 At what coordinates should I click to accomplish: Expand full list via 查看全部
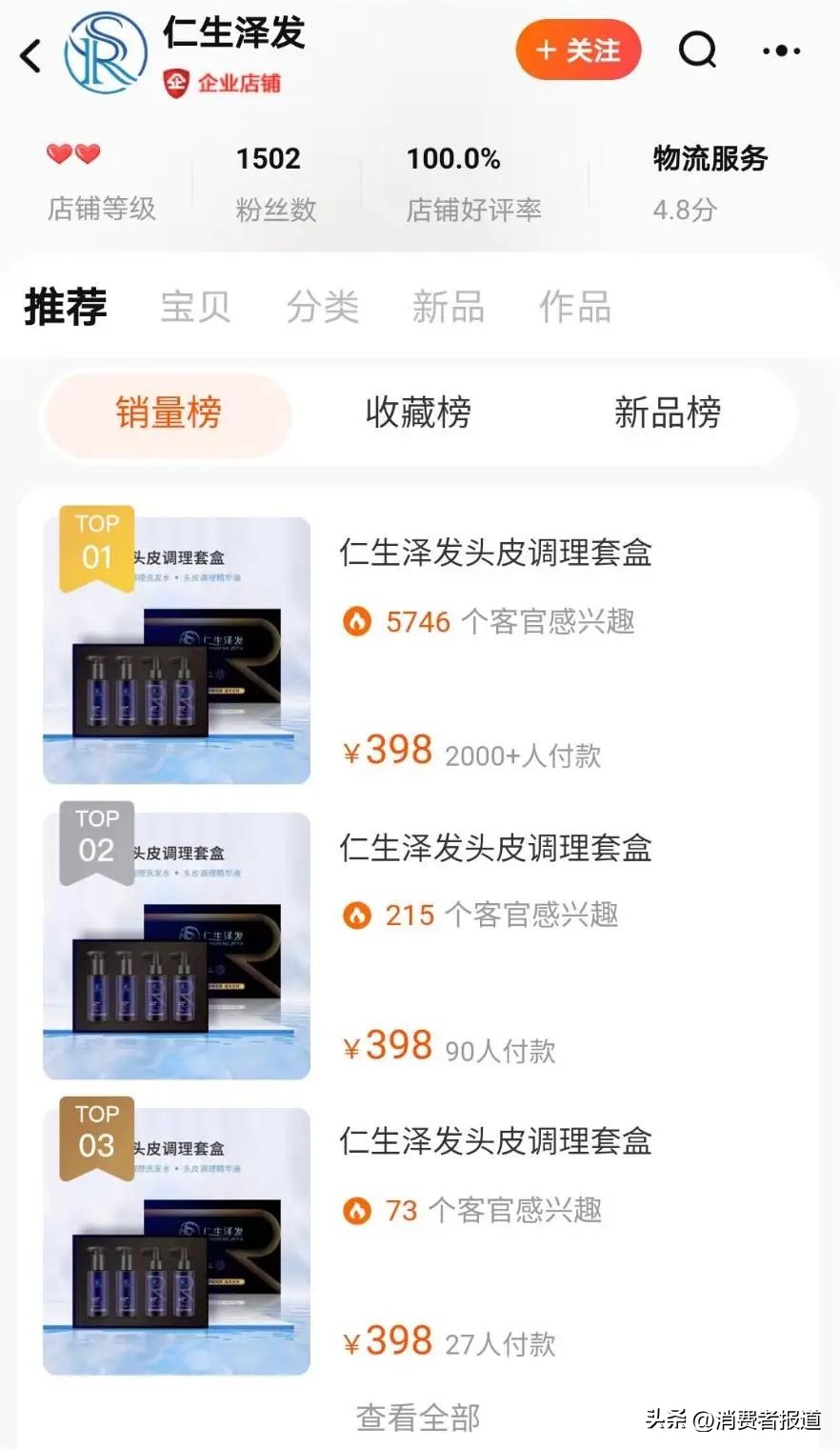point(416,1419)
